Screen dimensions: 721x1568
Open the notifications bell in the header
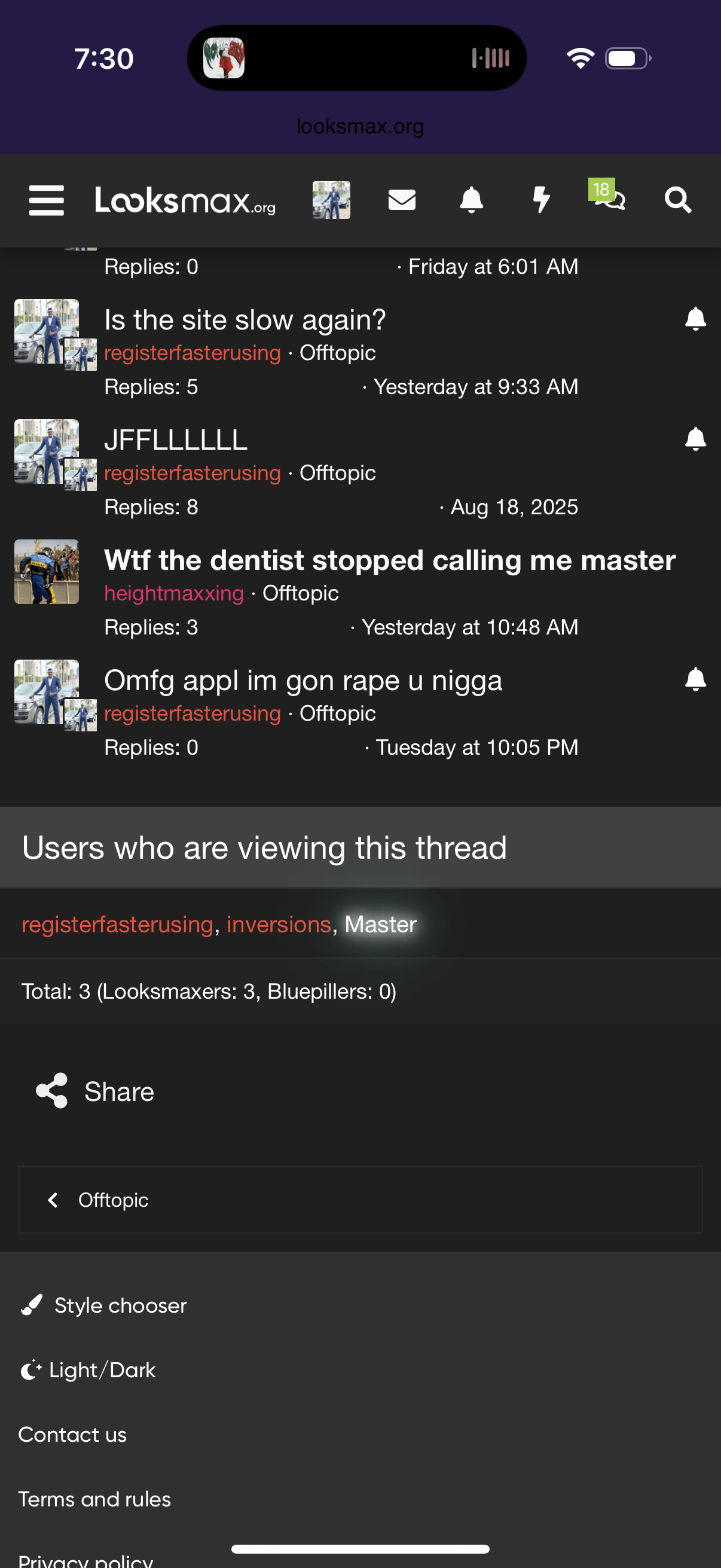(471, 200)
